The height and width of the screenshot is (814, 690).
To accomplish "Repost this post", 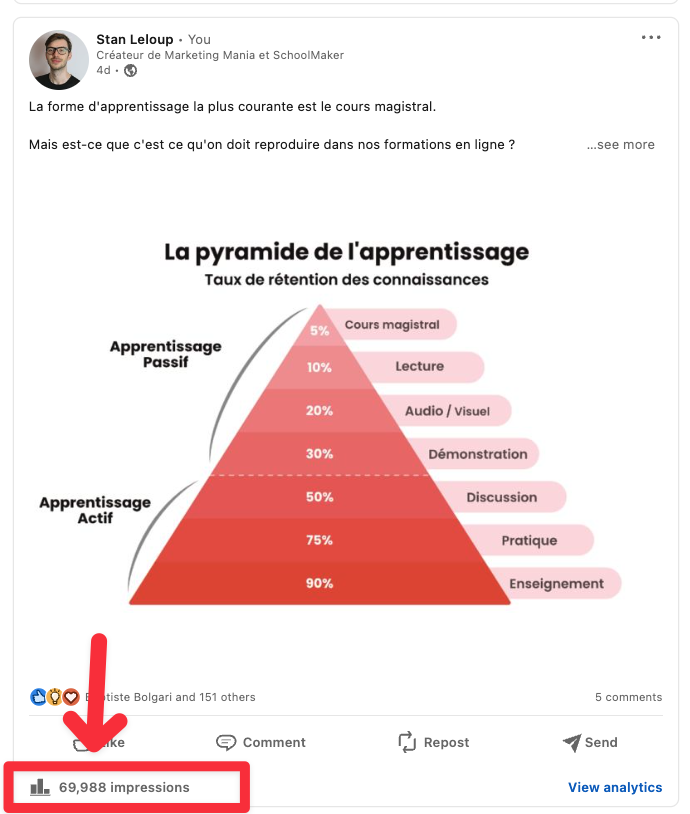I will [x=433, y=742].
